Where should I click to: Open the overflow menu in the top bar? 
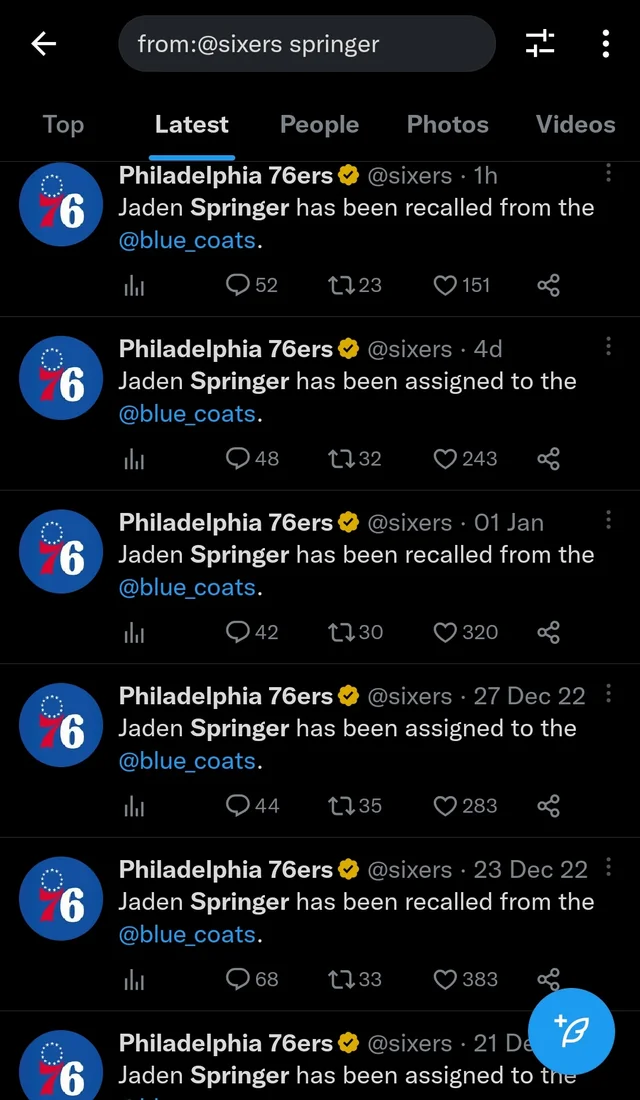point(605,44)
